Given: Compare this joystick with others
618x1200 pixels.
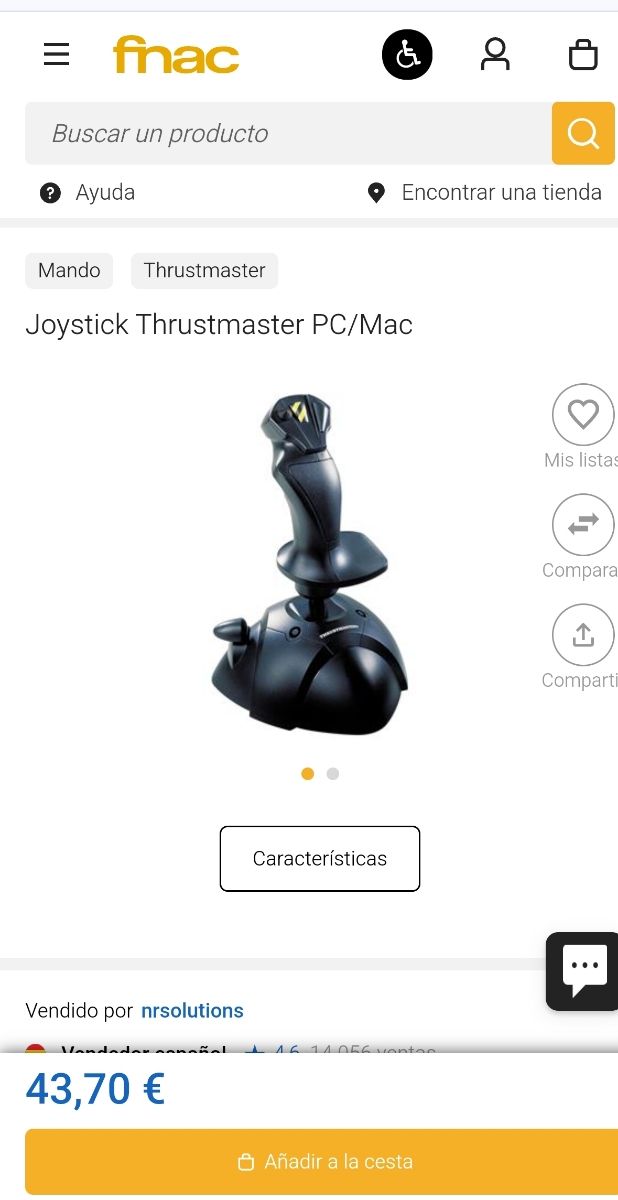Looking at the screenshot, I should click(583, 525).
